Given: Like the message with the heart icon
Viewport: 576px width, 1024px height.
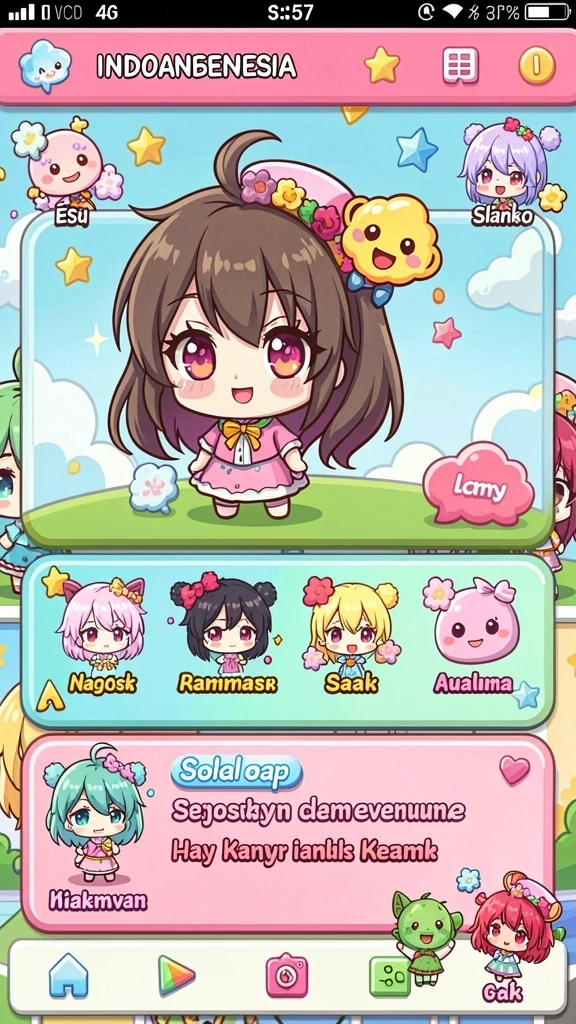Looking at the screenshot, I should 515,769.
